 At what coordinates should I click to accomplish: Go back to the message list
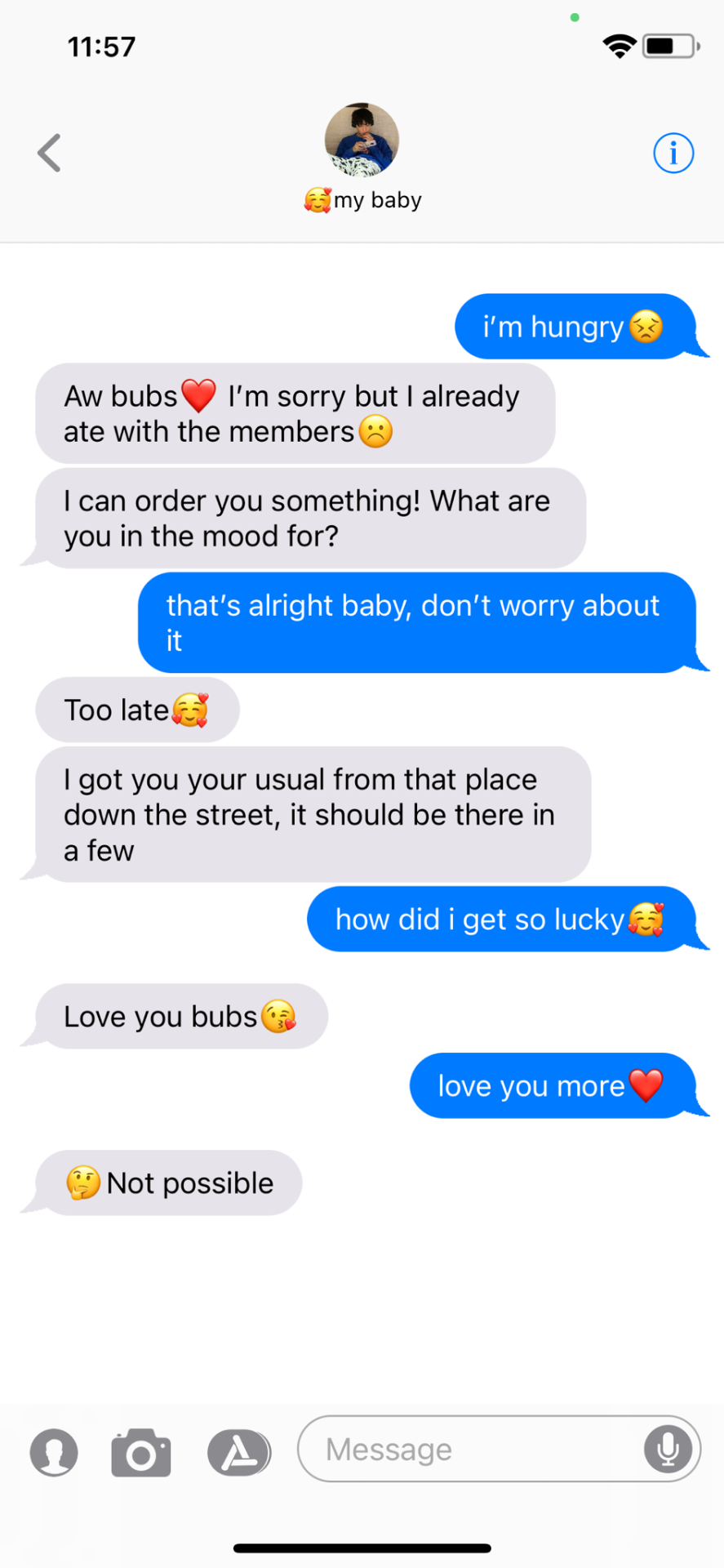pyautogui.click(x=49, y=153)
